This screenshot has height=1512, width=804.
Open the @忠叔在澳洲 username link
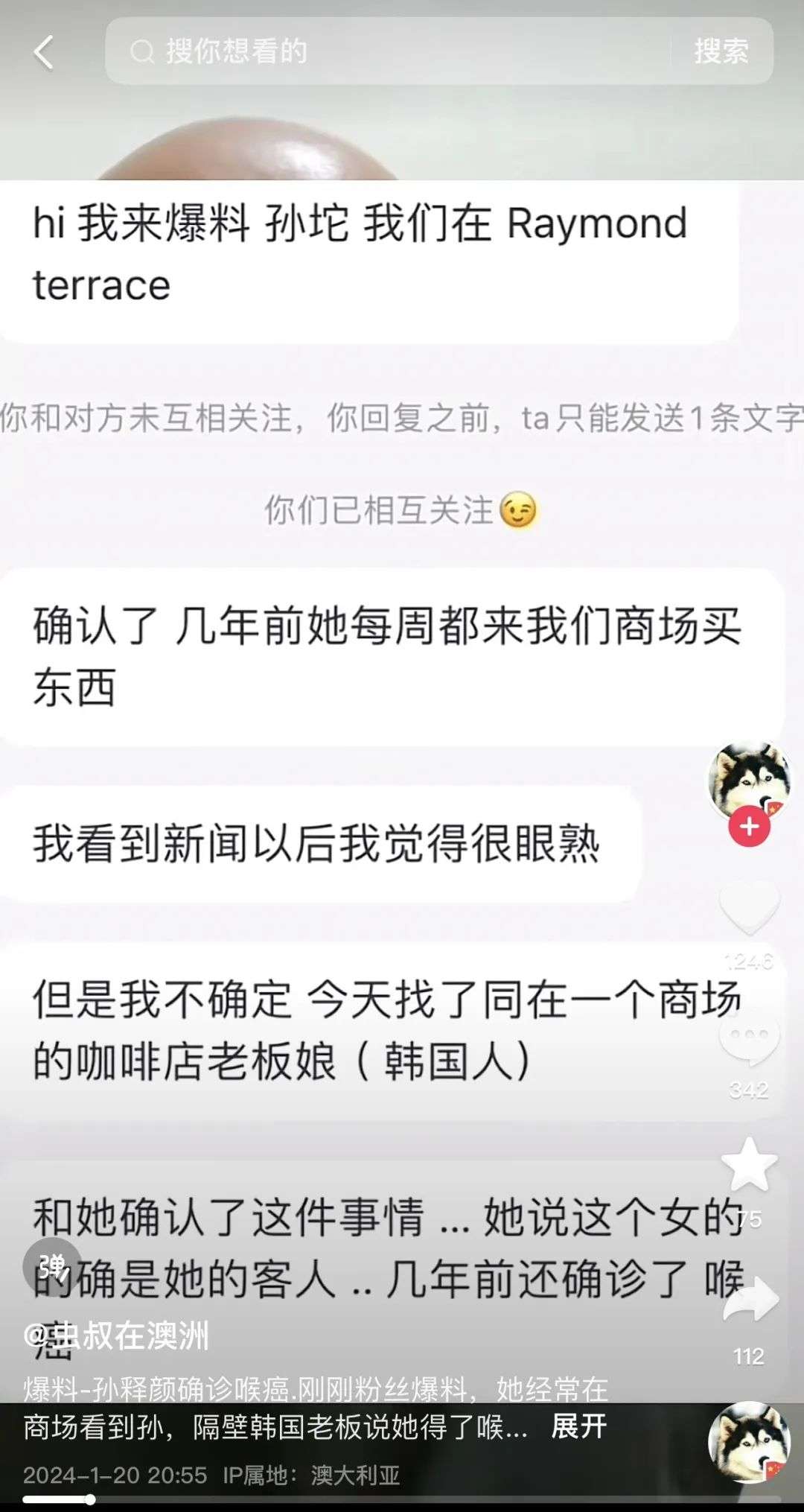coord(117,1335)
